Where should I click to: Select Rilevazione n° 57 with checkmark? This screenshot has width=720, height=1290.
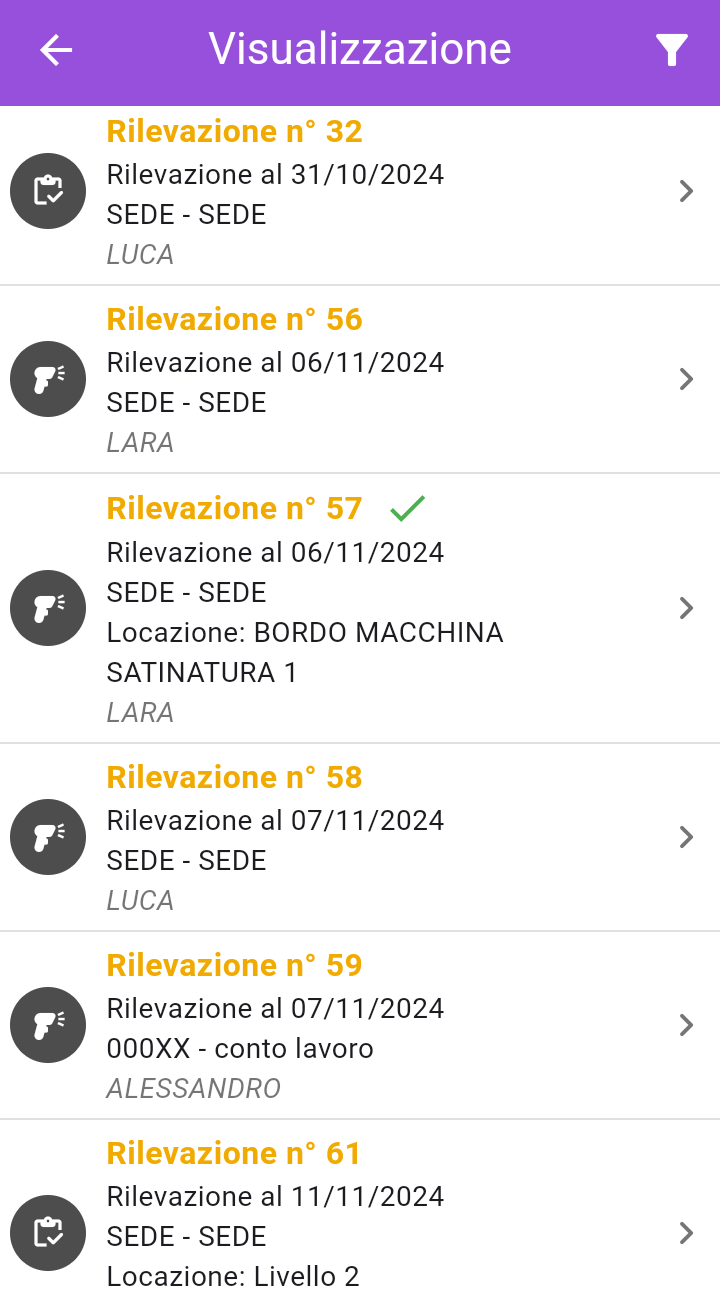[x=360, y=608]
